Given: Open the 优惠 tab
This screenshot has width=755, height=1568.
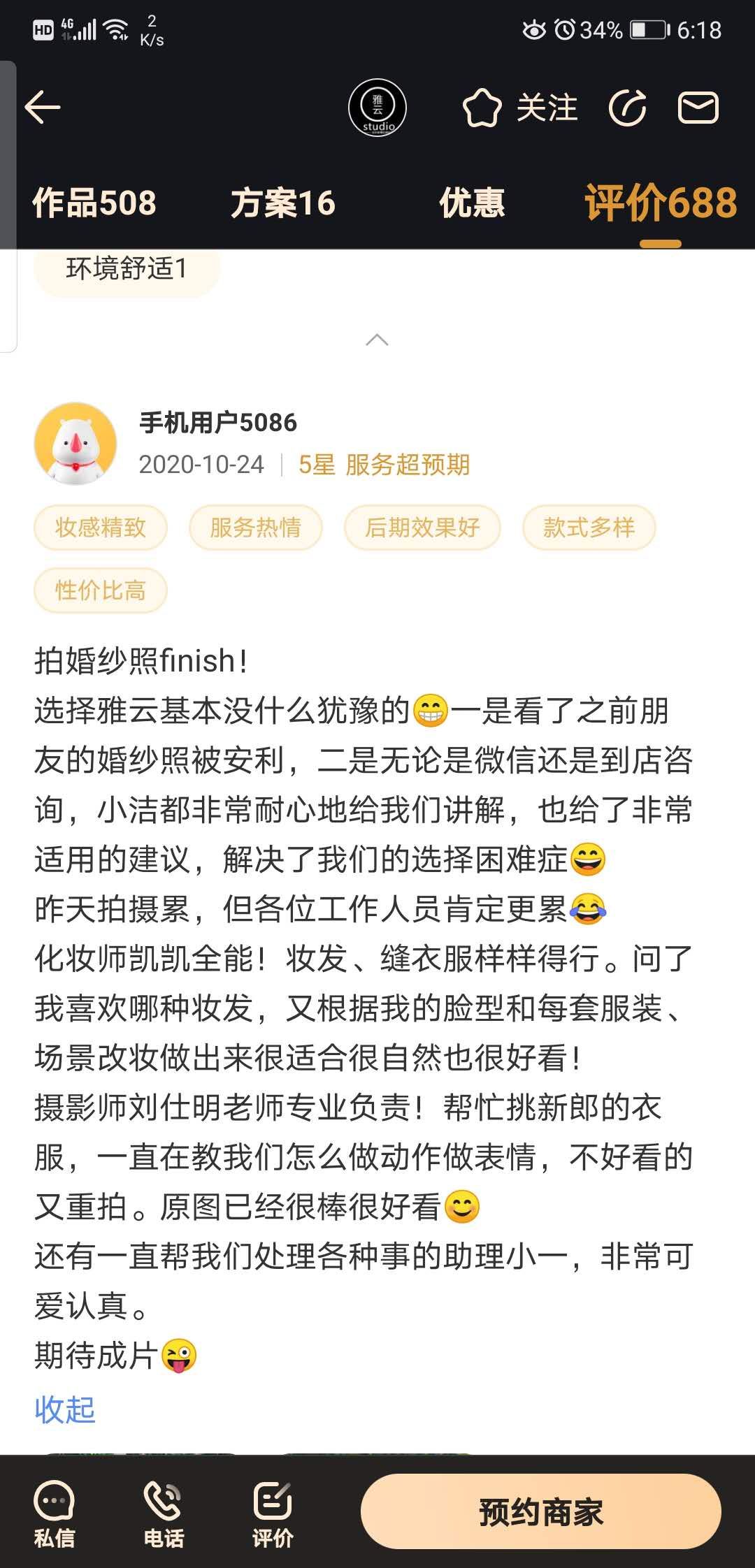Looking at the screenshot, I should (x=472, y=203).
